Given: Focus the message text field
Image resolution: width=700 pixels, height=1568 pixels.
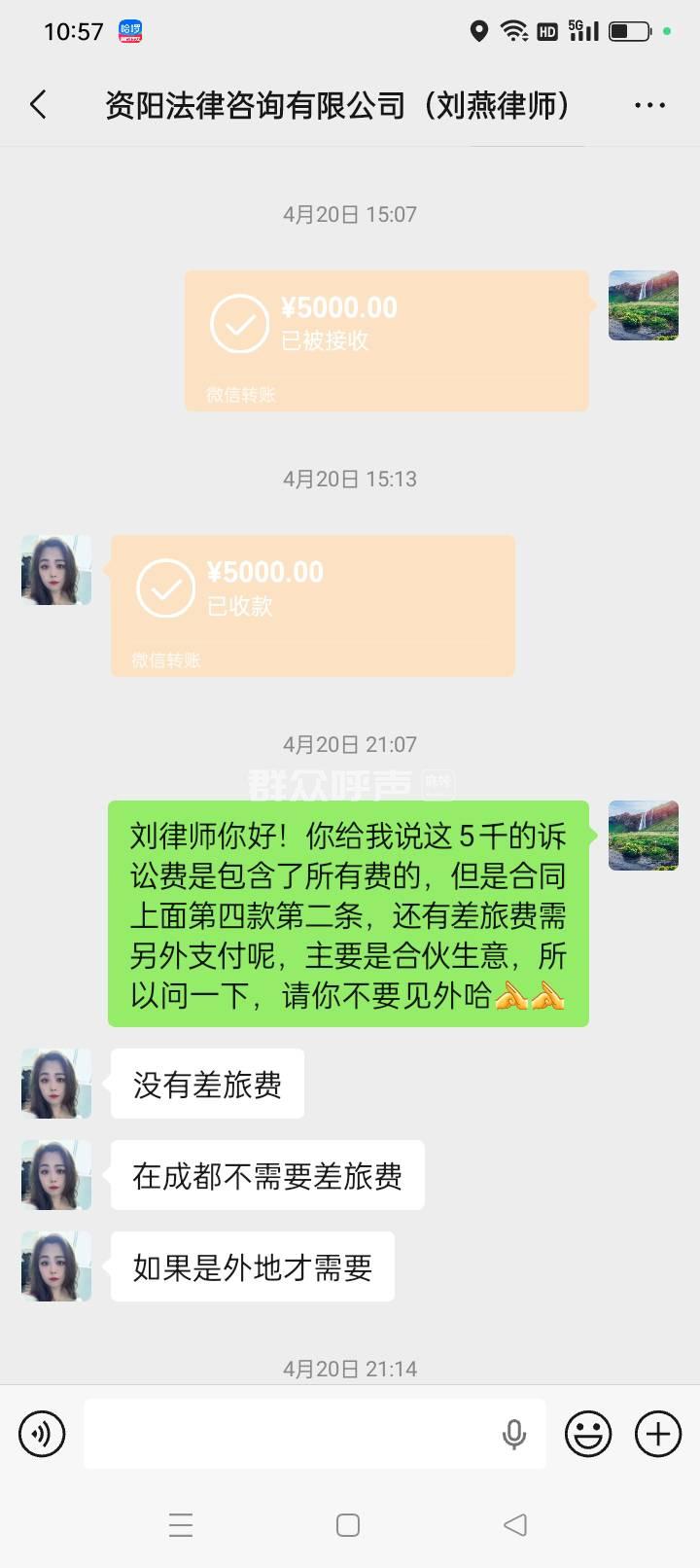Looking at the screenshot, I should point(292,1434).
